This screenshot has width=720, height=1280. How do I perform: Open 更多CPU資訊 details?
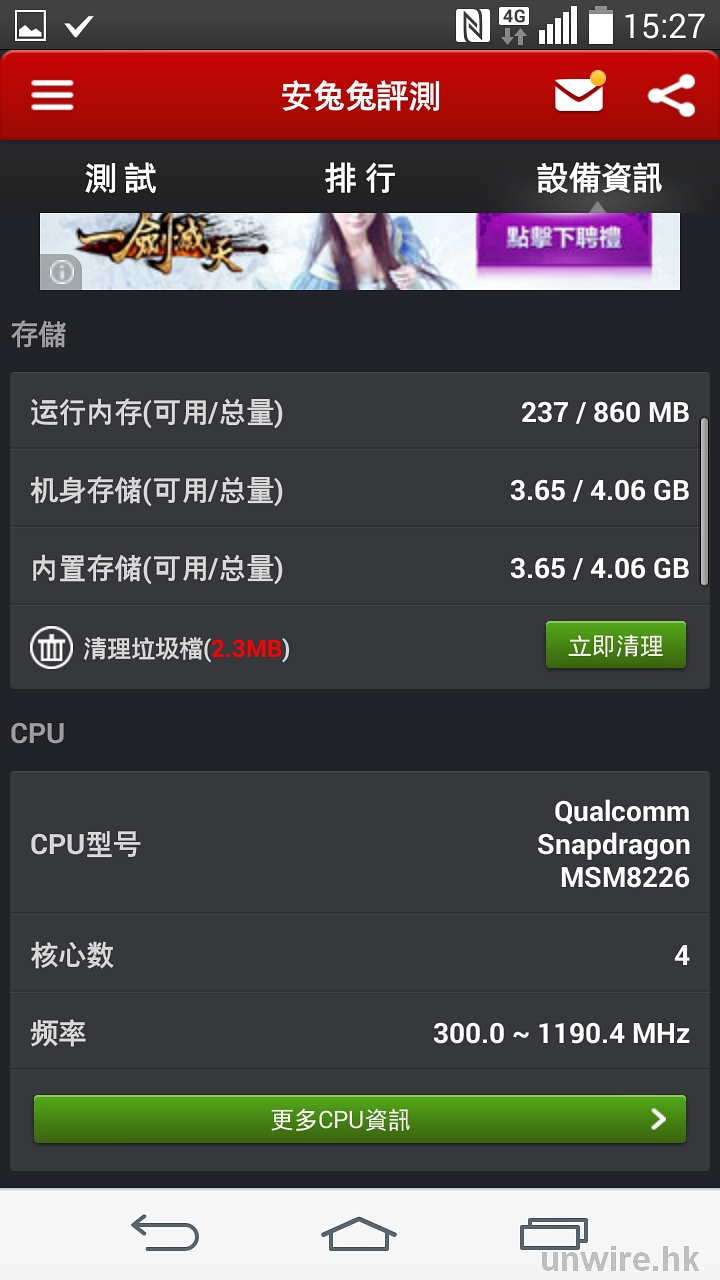pyautogui.click(x=360, y=1119)
